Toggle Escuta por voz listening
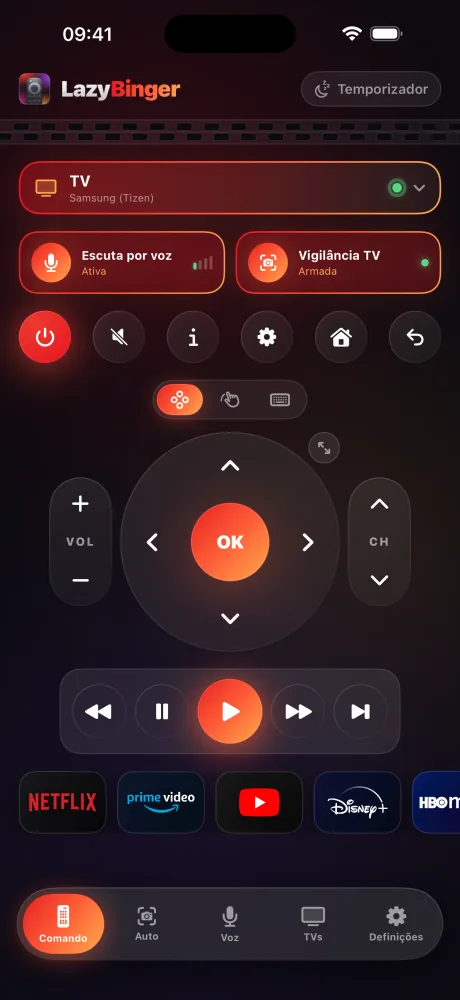The image size is (460, 1000). point(122,262)
